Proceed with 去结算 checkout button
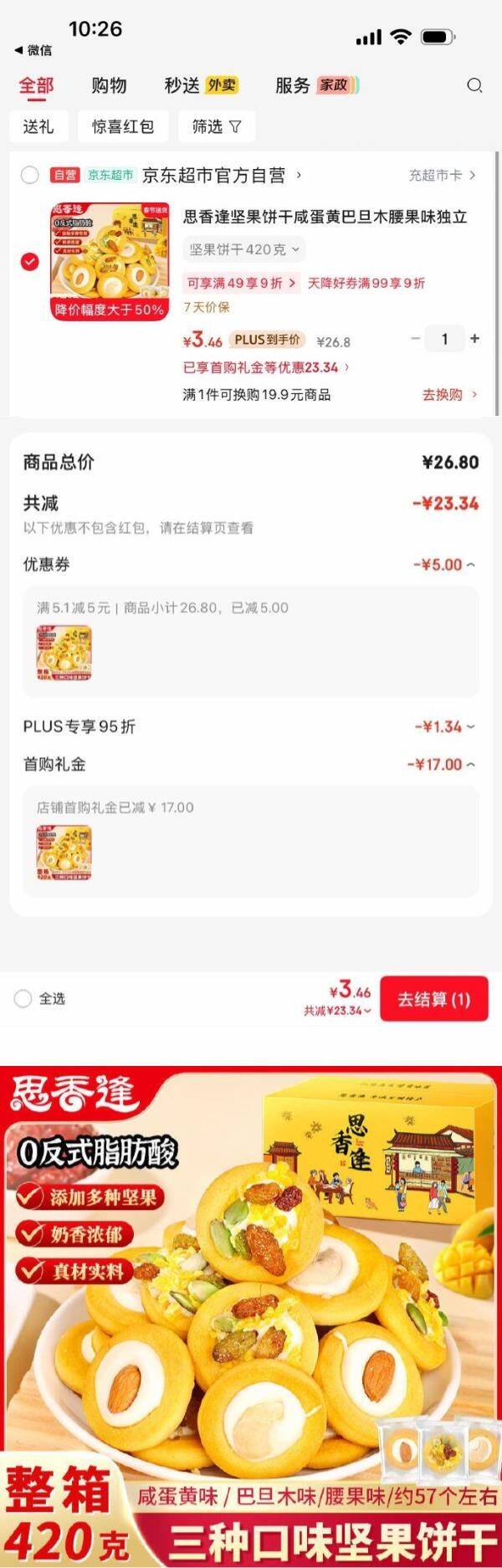 (x=433, y=999)
